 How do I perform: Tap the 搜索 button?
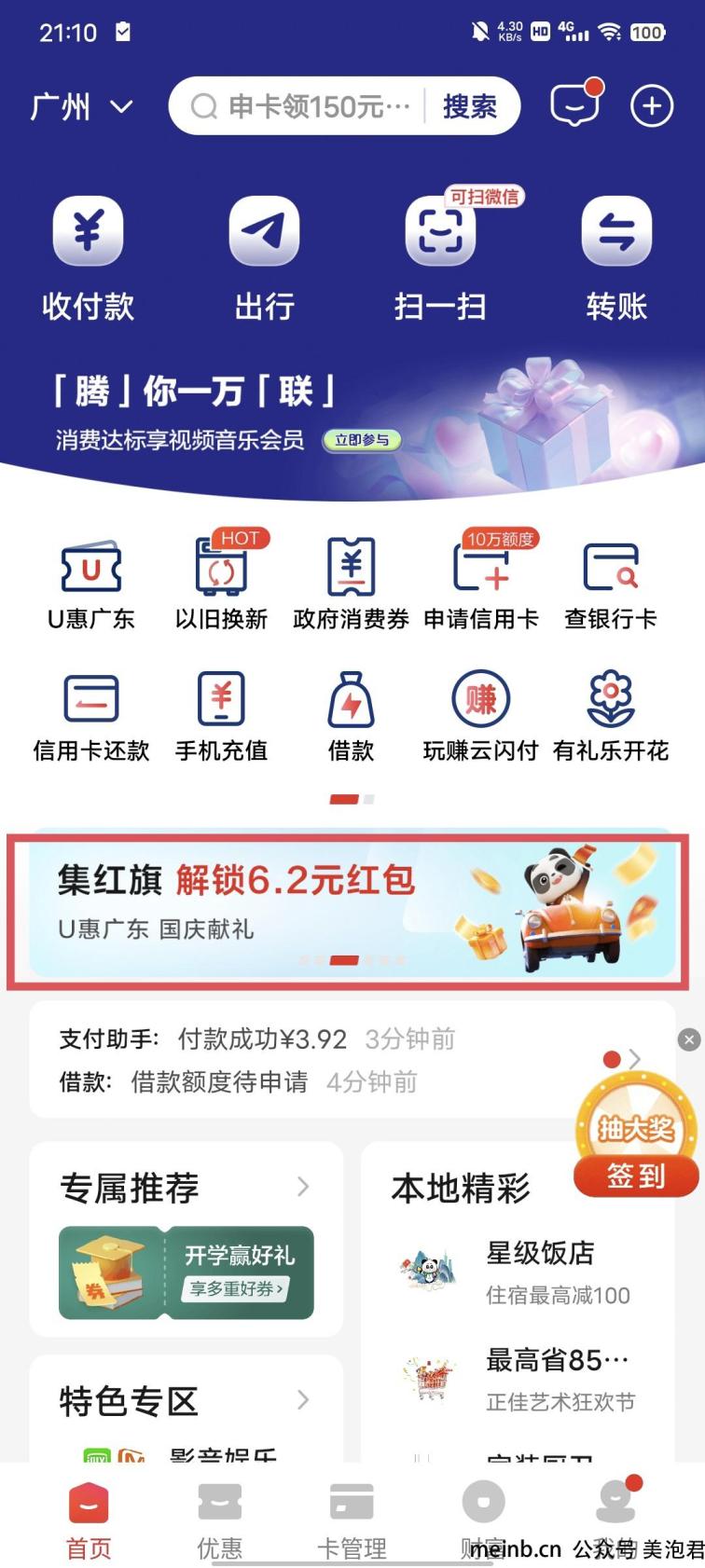click(469, 106)
